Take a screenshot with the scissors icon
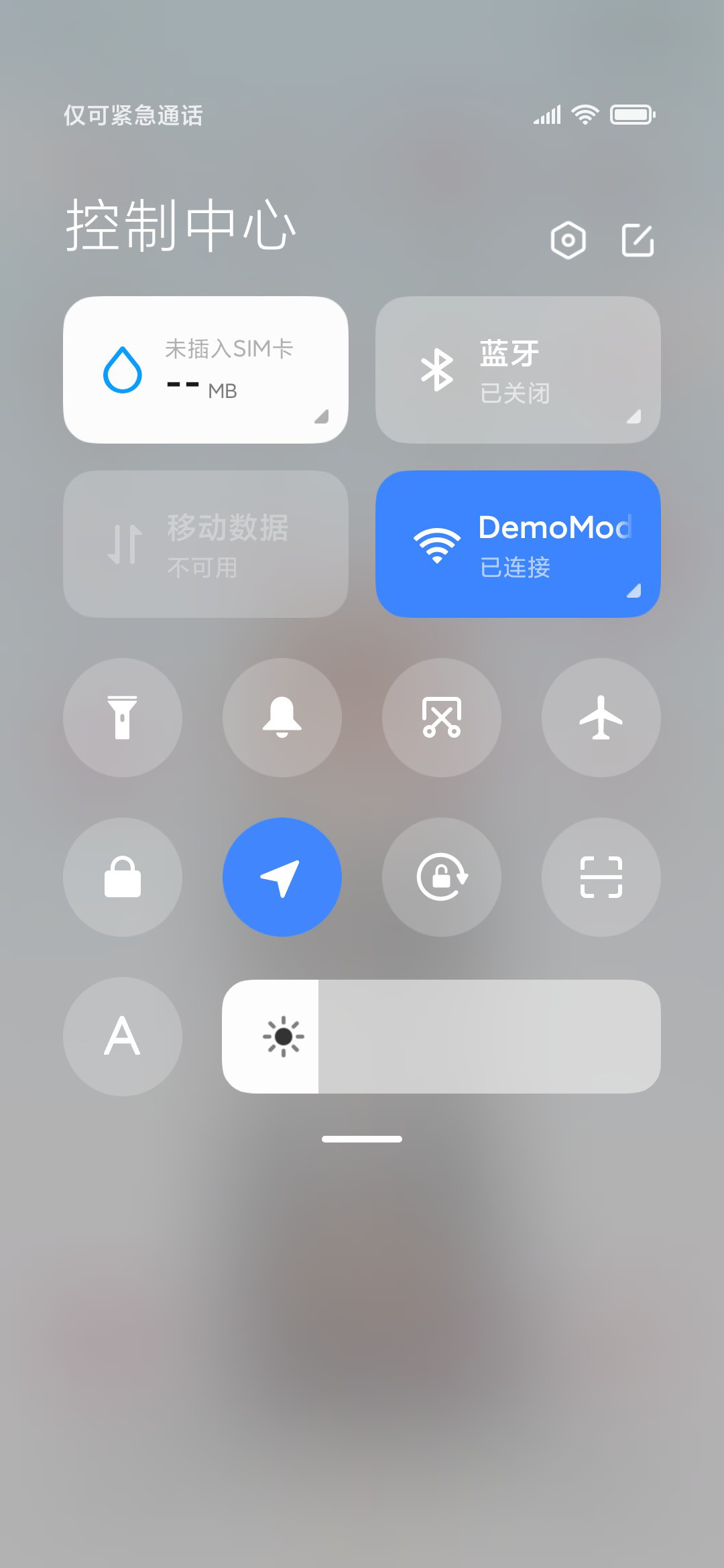This screenshot has height=1568, width=724. 442,718
